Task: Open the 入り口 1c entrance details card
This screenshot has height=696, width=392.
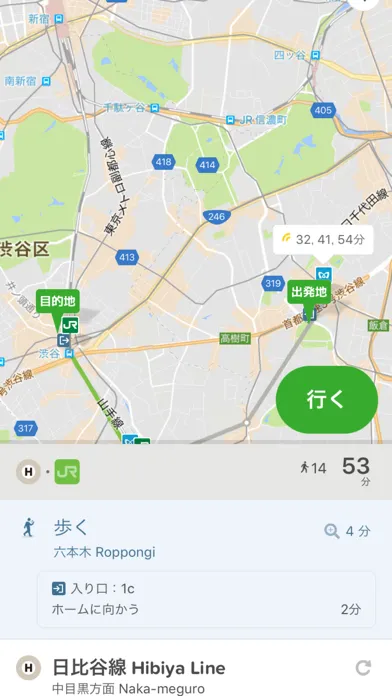Action: tap(206, 599)
